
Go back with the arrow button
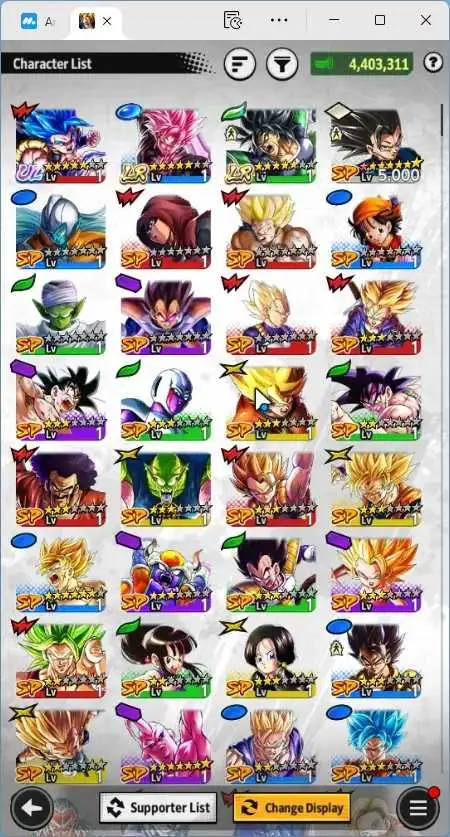[x=31, y=808]
